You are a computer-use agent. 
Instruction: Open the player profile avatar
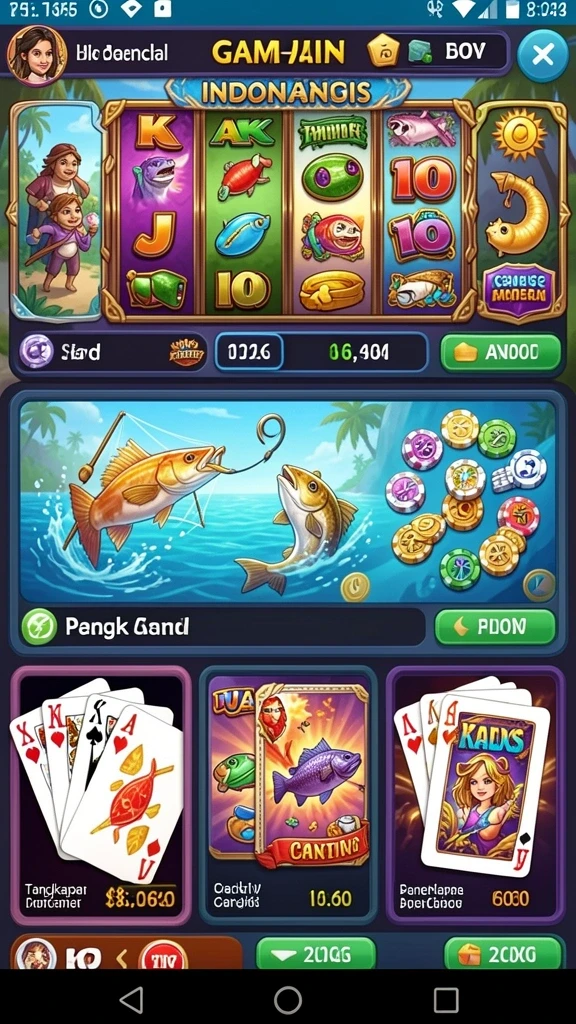36,56
